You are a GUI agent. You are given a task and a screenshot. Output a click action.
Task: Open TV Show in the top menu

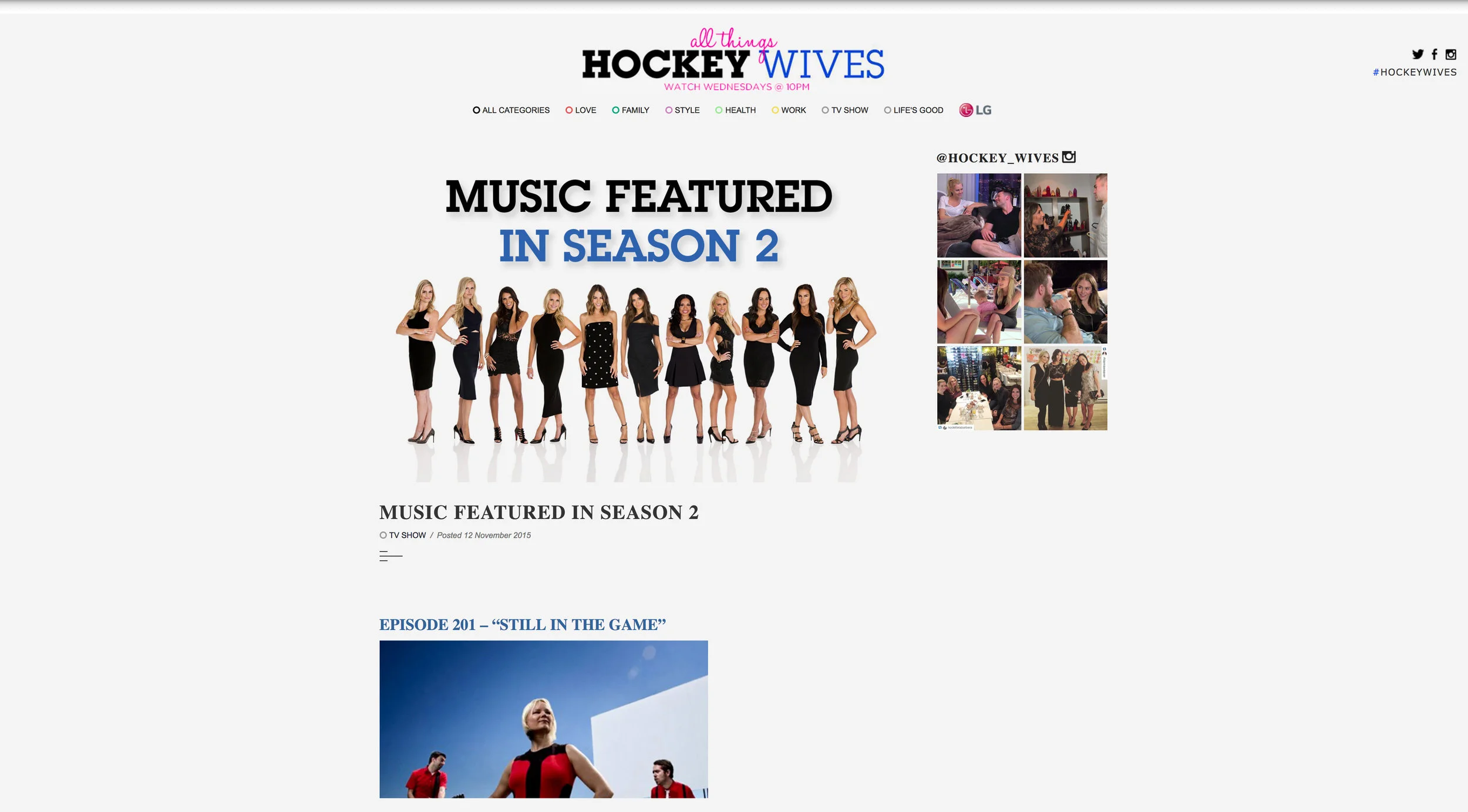[845, 110]
